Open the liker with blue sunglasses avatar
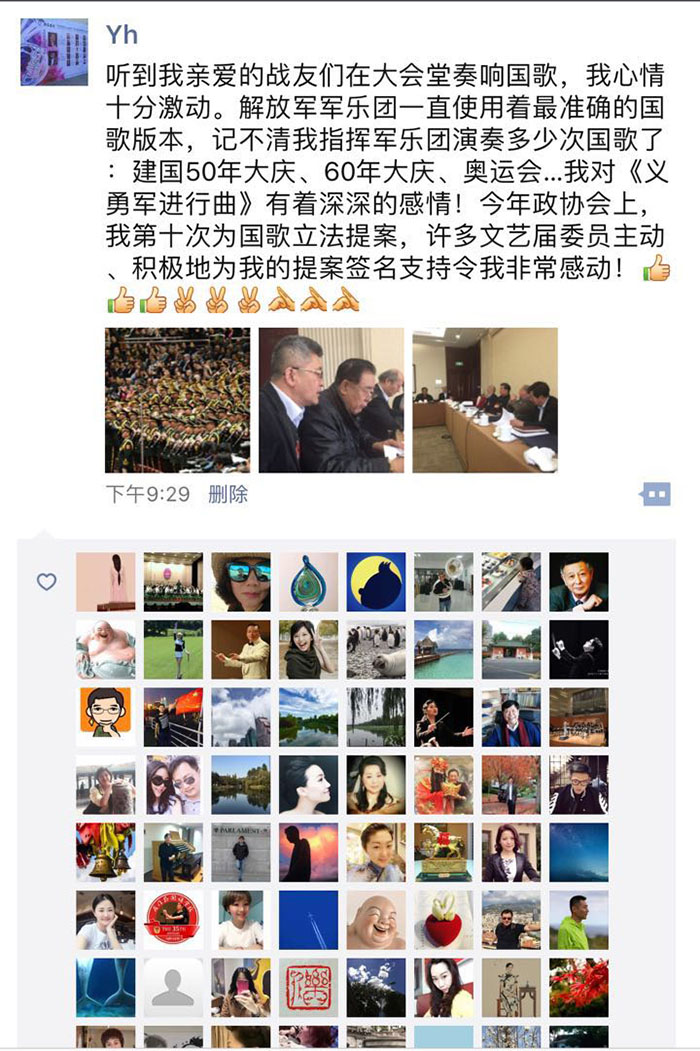Screen dimensions: 700x1051 [x=241, y=582]
